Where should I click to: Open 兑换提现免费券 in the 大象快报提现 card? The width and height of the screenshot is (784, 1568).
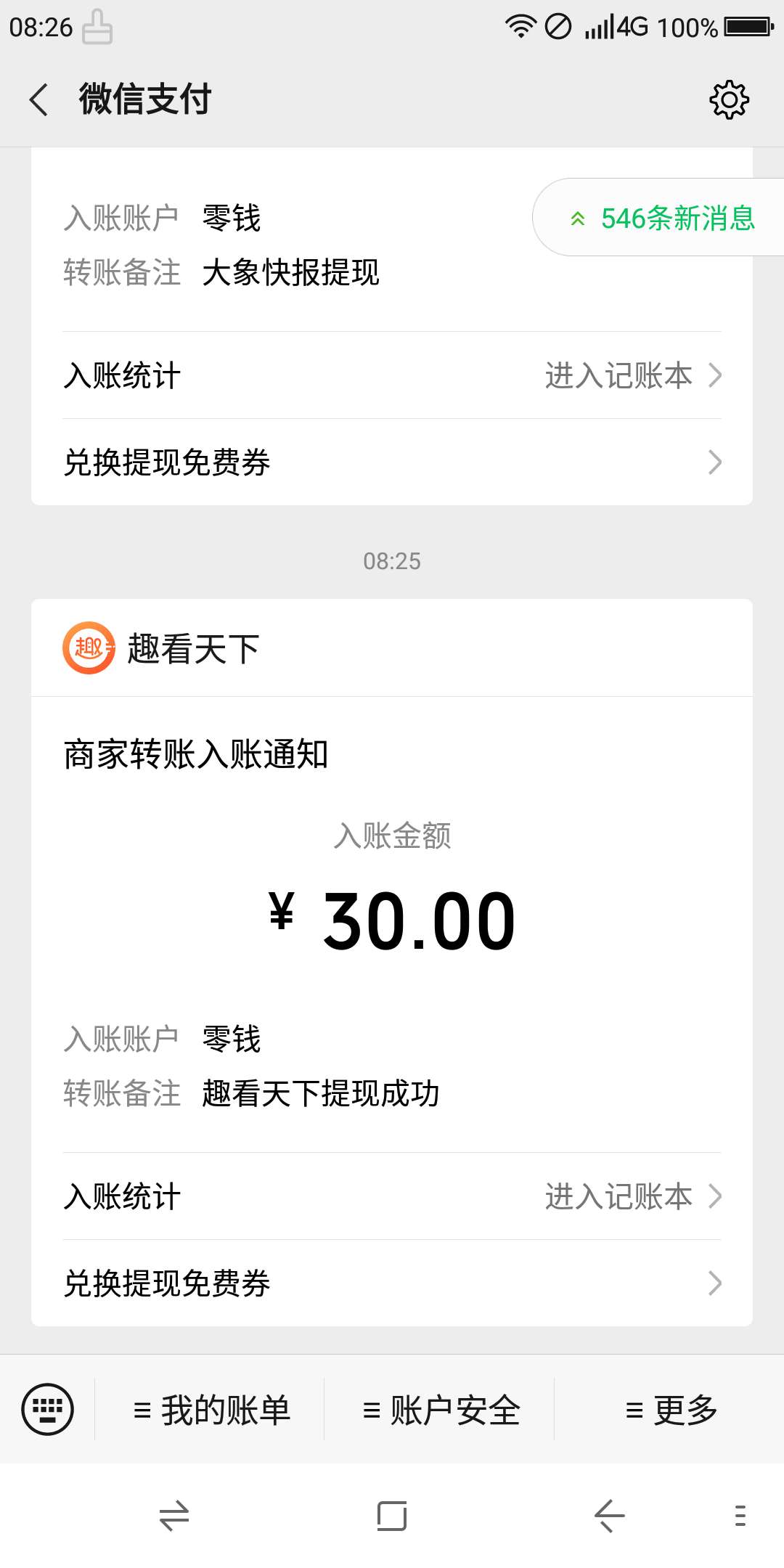pos(392,462)
